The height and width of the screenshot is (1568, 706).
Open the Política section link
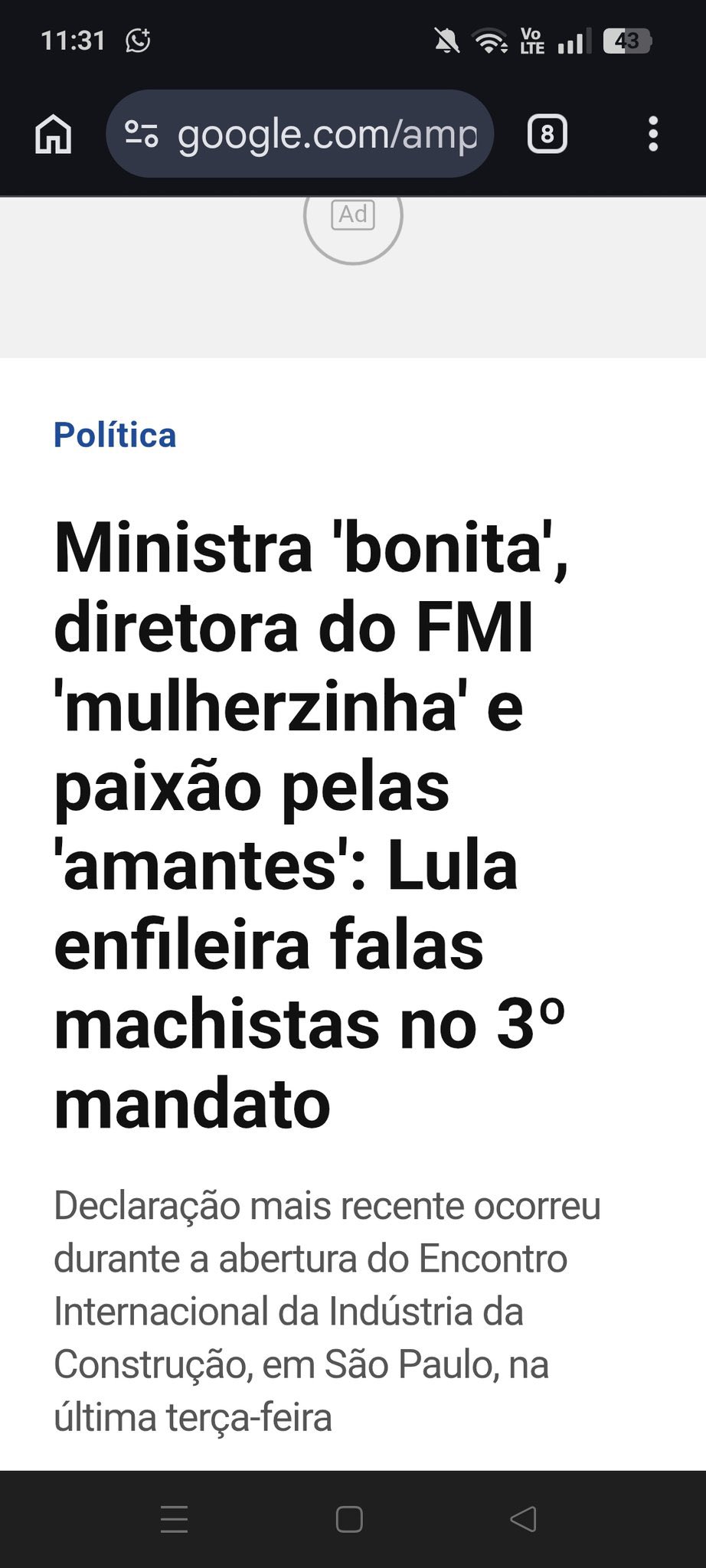click(x=115, y=435)
